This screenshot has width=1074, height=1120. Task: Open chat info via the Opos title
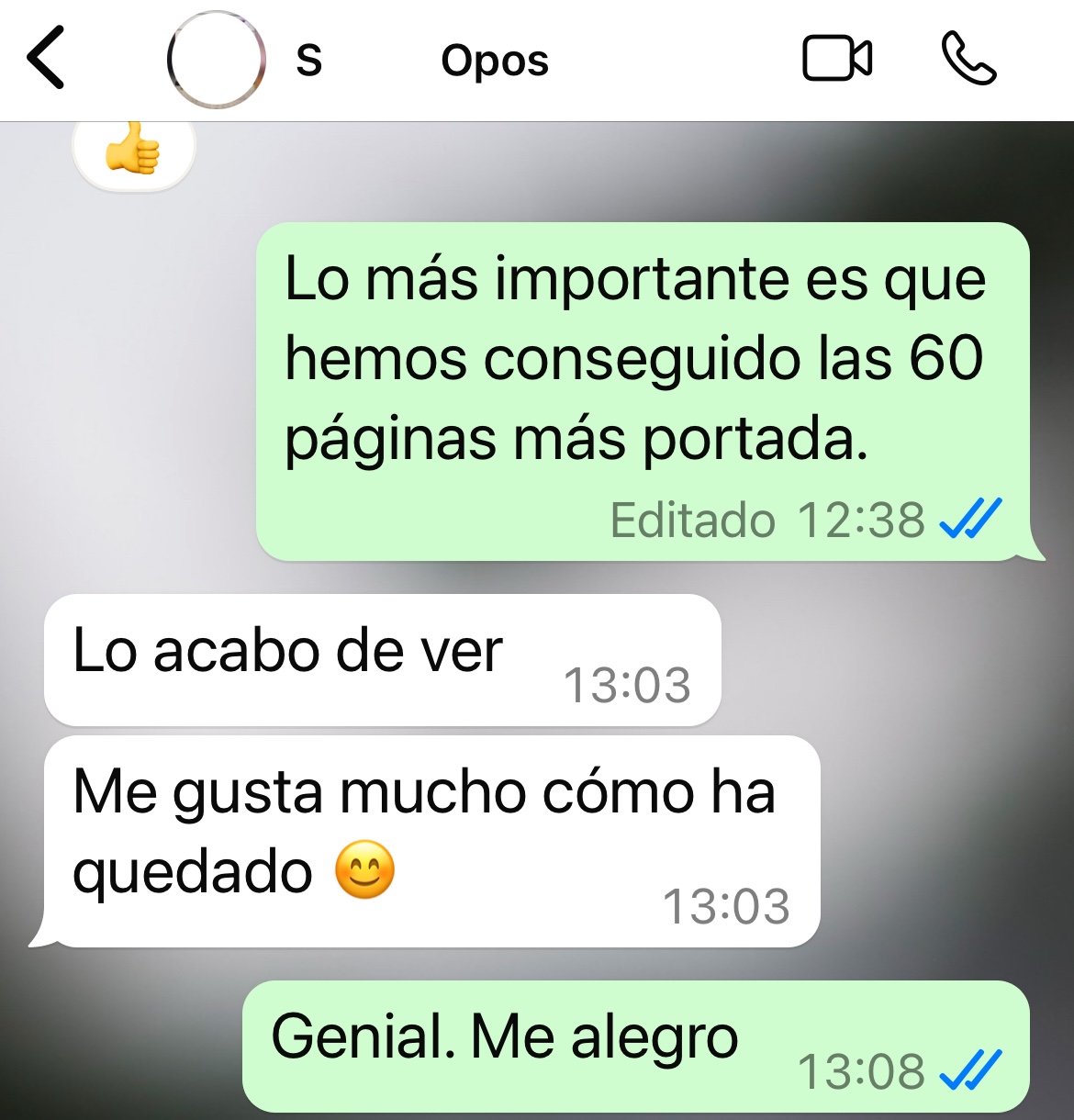point(495,62)
